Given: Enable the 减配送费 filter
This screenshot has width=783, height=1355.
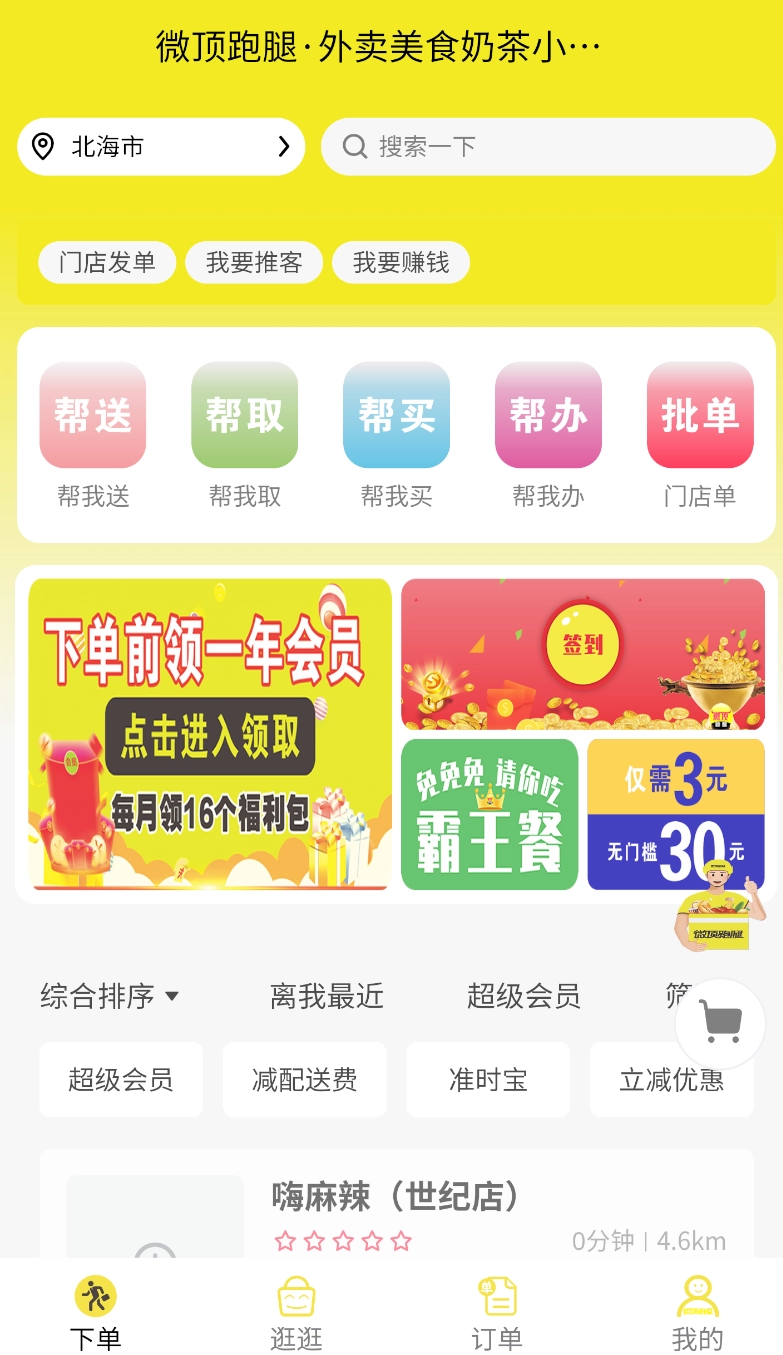Looking at the screenshot, I should [x=304, y=1080].
